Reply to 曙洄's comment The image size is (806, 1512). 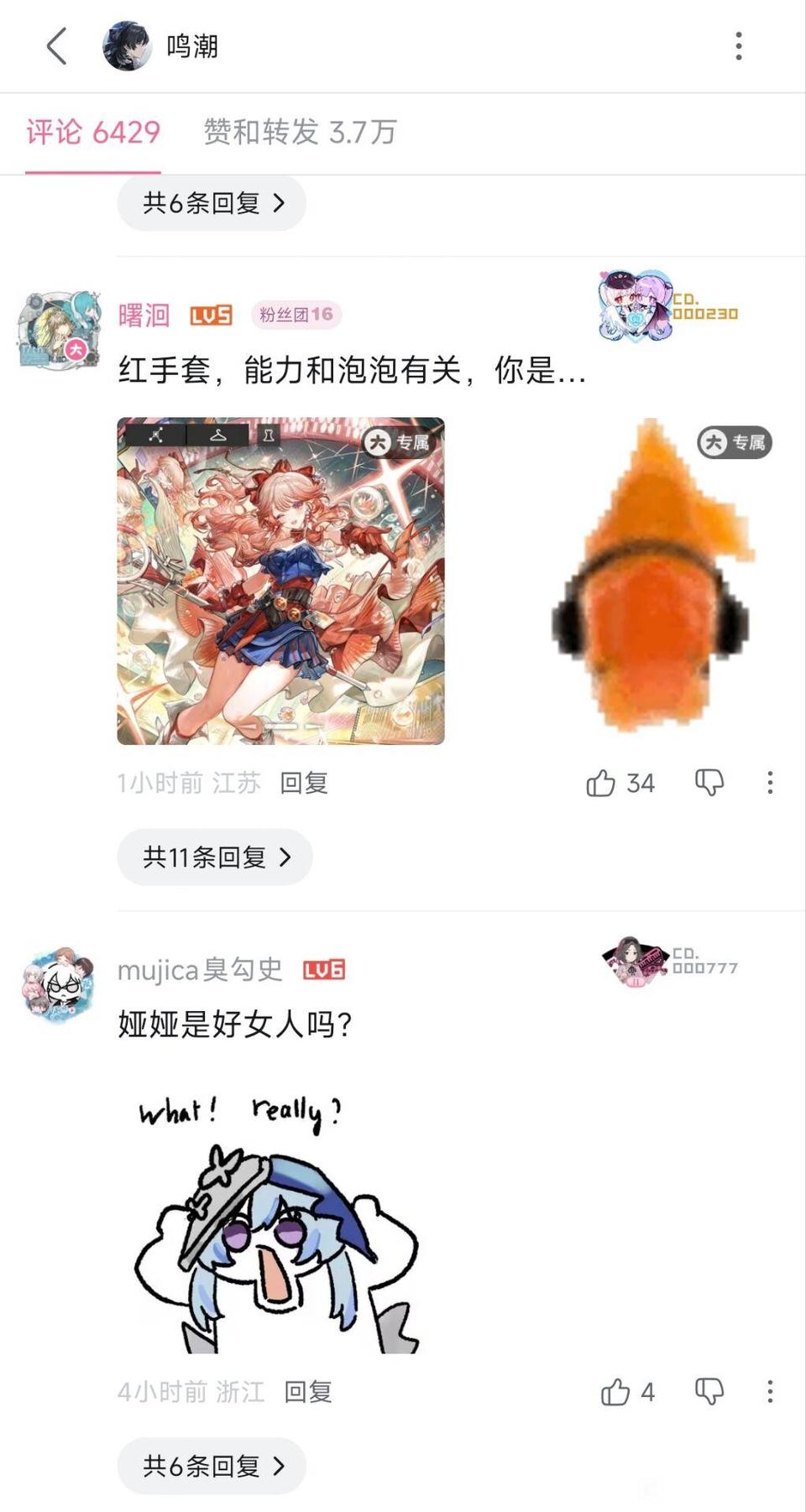[303, 783]
